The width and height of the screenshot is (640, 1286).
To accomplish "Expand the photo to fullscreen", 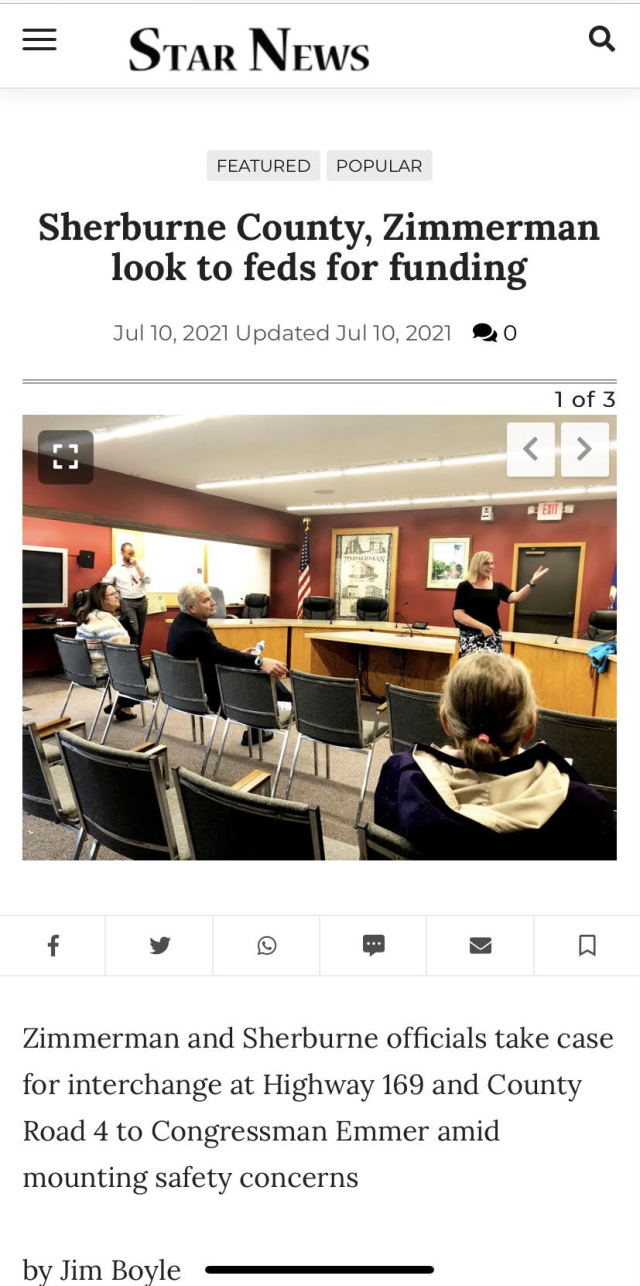I will 65,457.
